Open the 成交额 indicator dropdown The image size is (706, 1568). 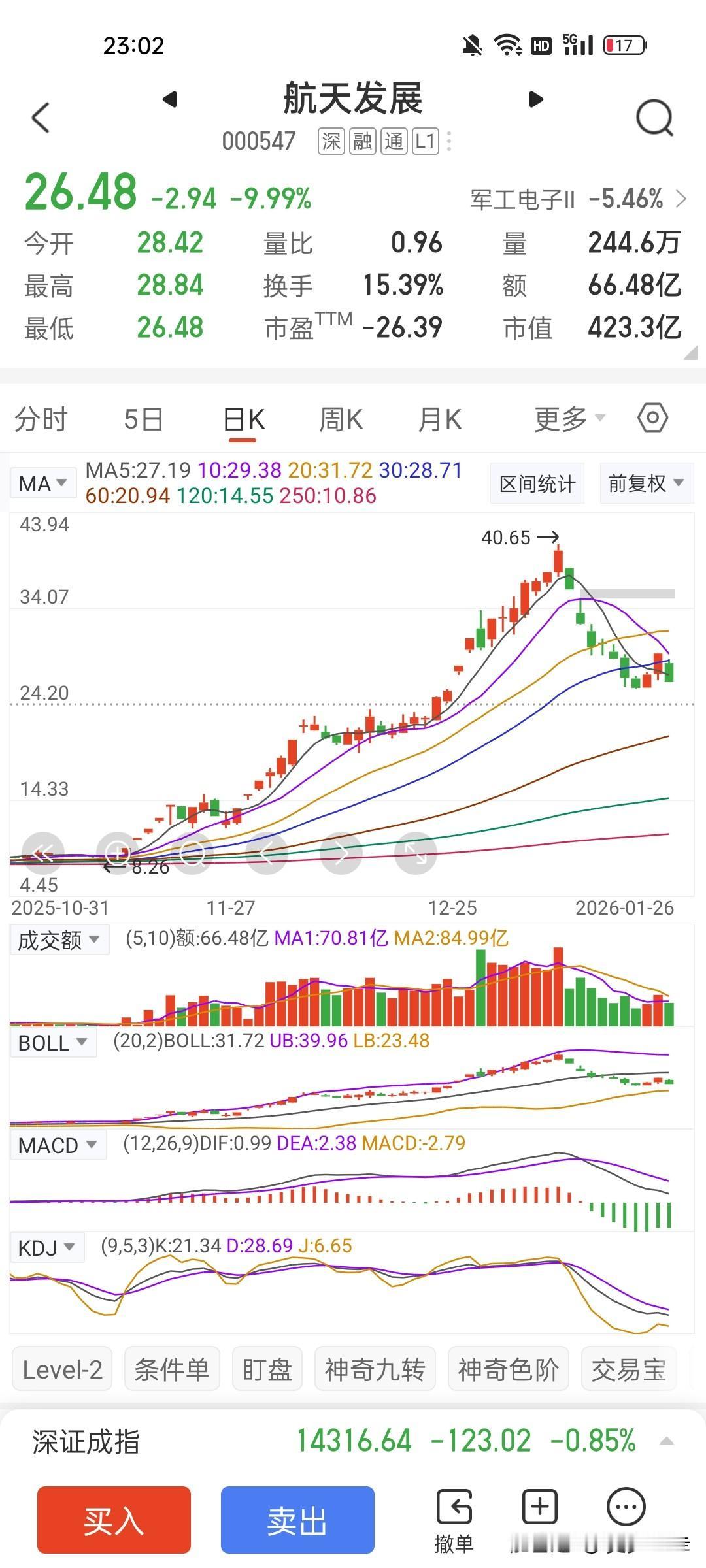[x=59, y=940]
